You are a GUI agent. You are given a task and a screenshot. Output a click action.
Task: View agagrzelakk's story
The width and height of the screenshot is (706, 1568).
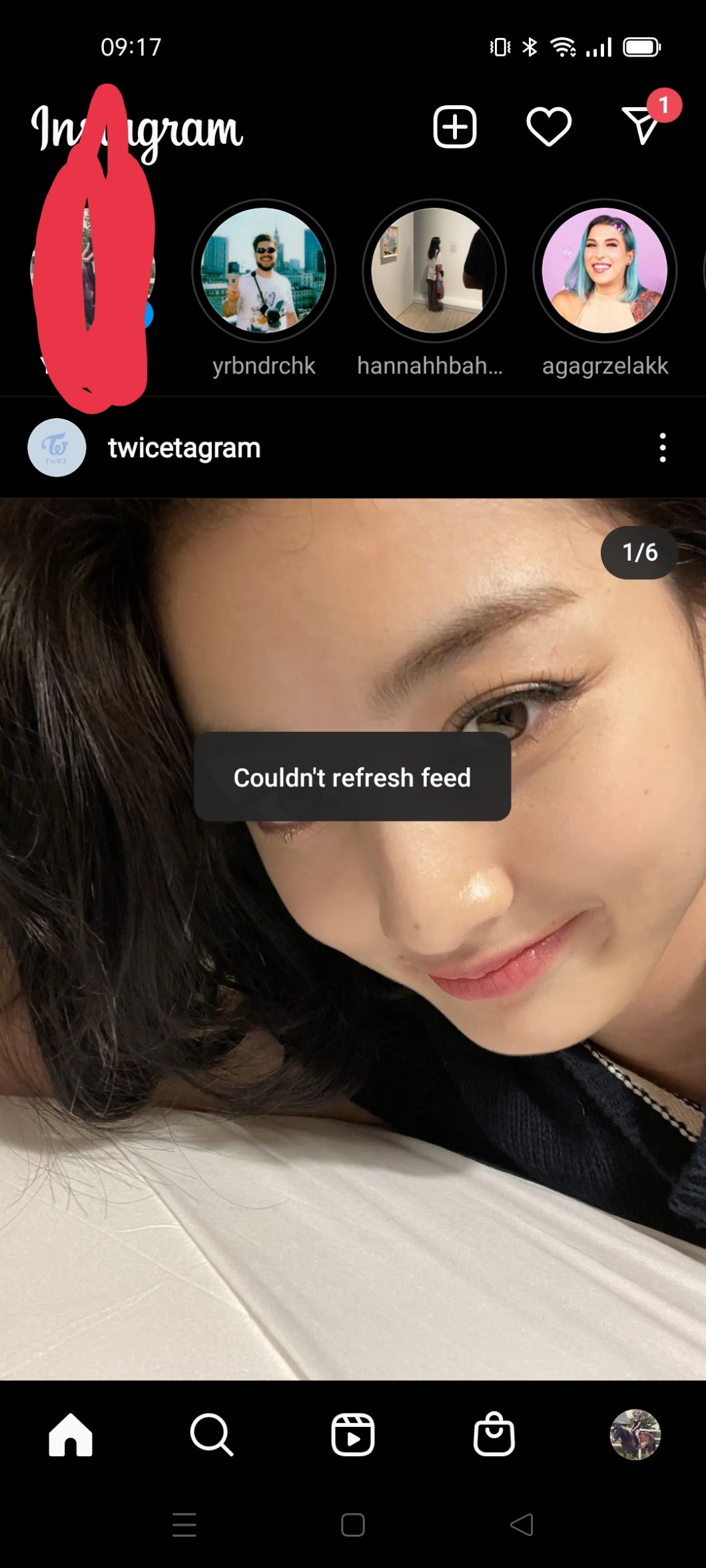[x=605, y=270]
